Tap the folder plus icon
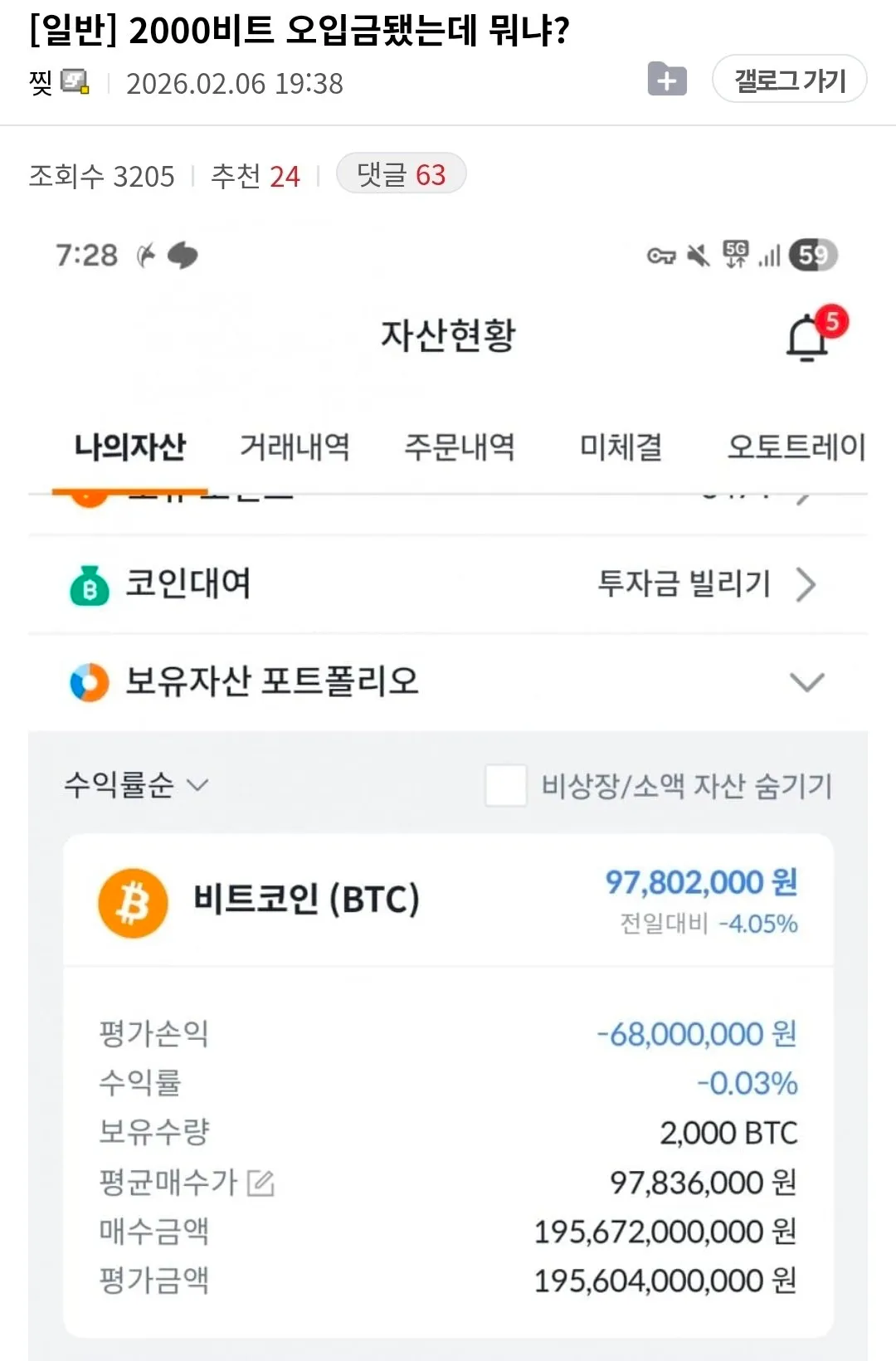Image resolution: width=896 pixels, height=1361 pixels. (667, 80)
